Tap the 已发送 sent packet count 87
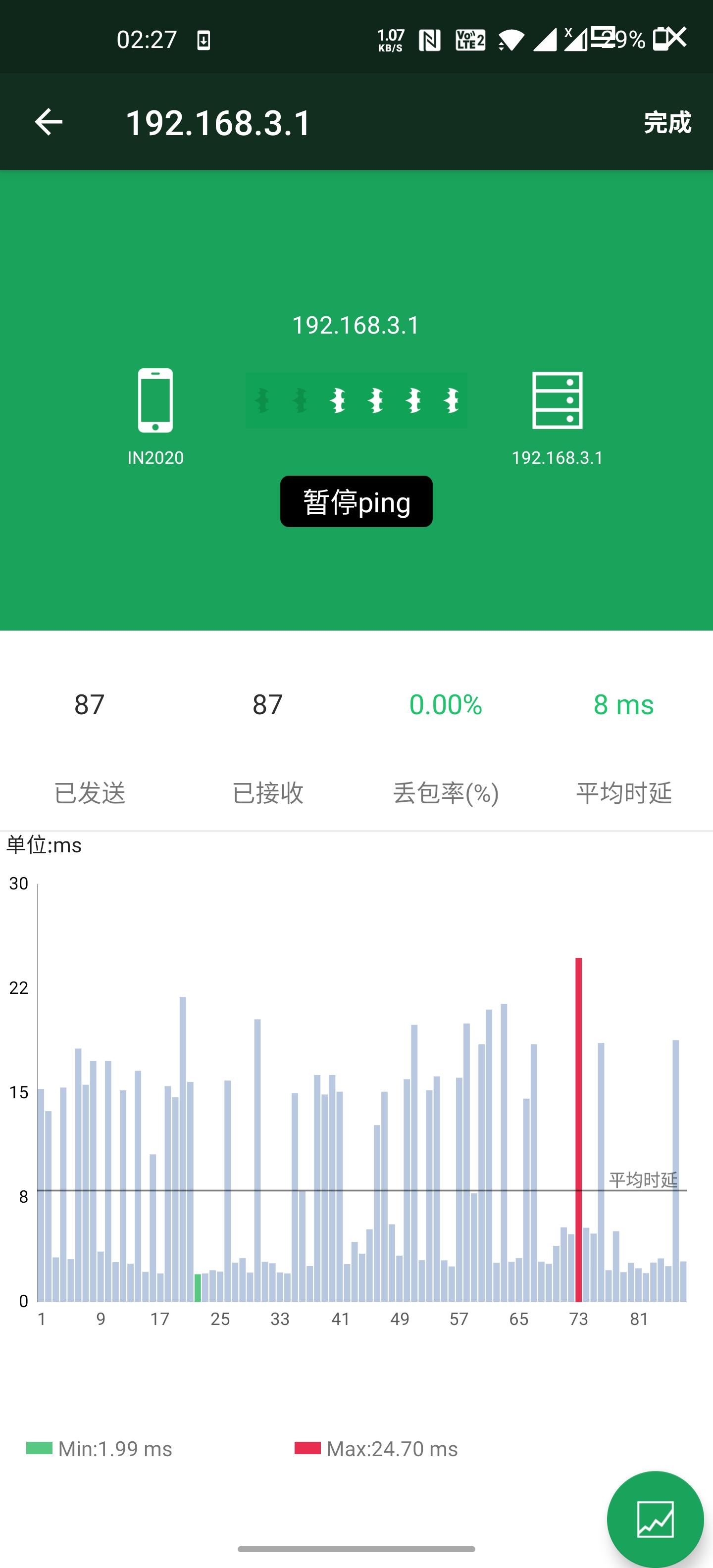The height and width of the screenshot is (1568, 713). [x=88, y=704]
